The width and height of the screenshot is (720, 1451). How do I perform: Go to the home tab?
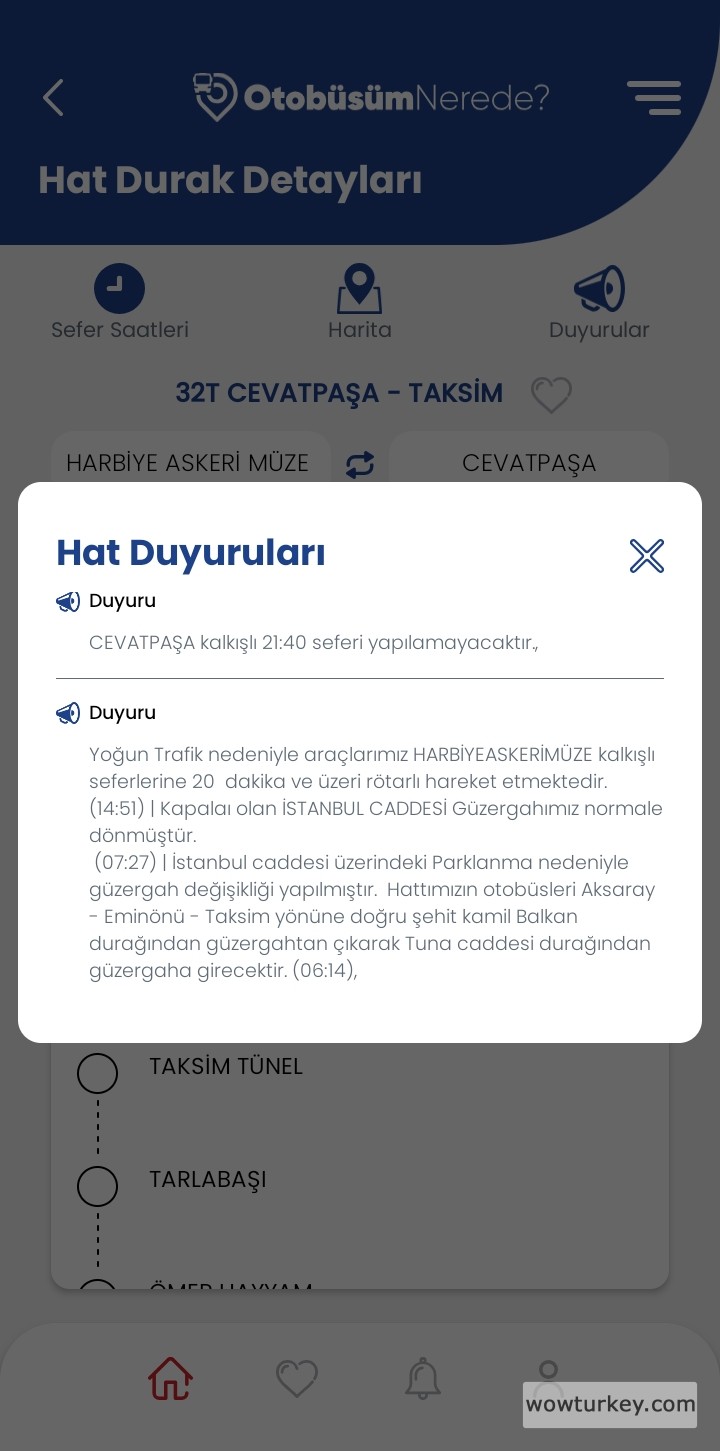[x=171, y=1380]
